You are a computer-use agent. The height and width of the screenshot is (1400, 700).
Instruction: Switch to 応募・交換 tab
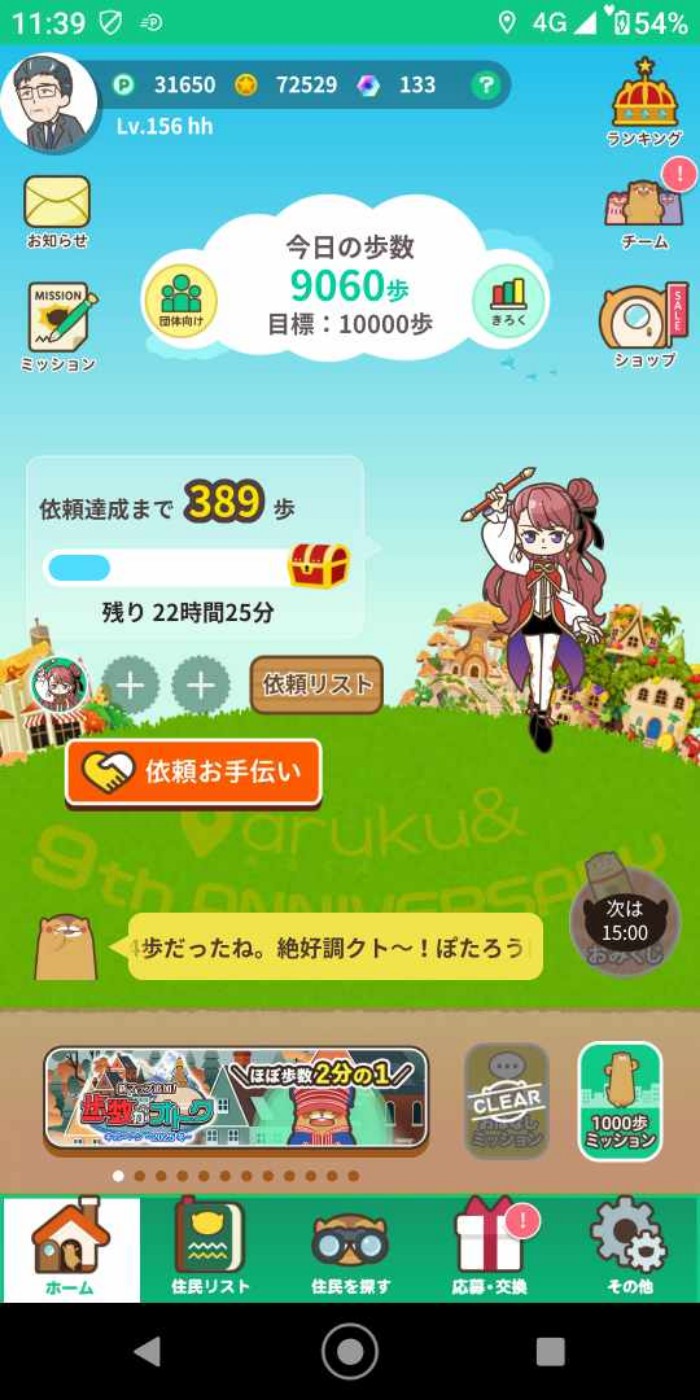click(x=490, y=1249)
